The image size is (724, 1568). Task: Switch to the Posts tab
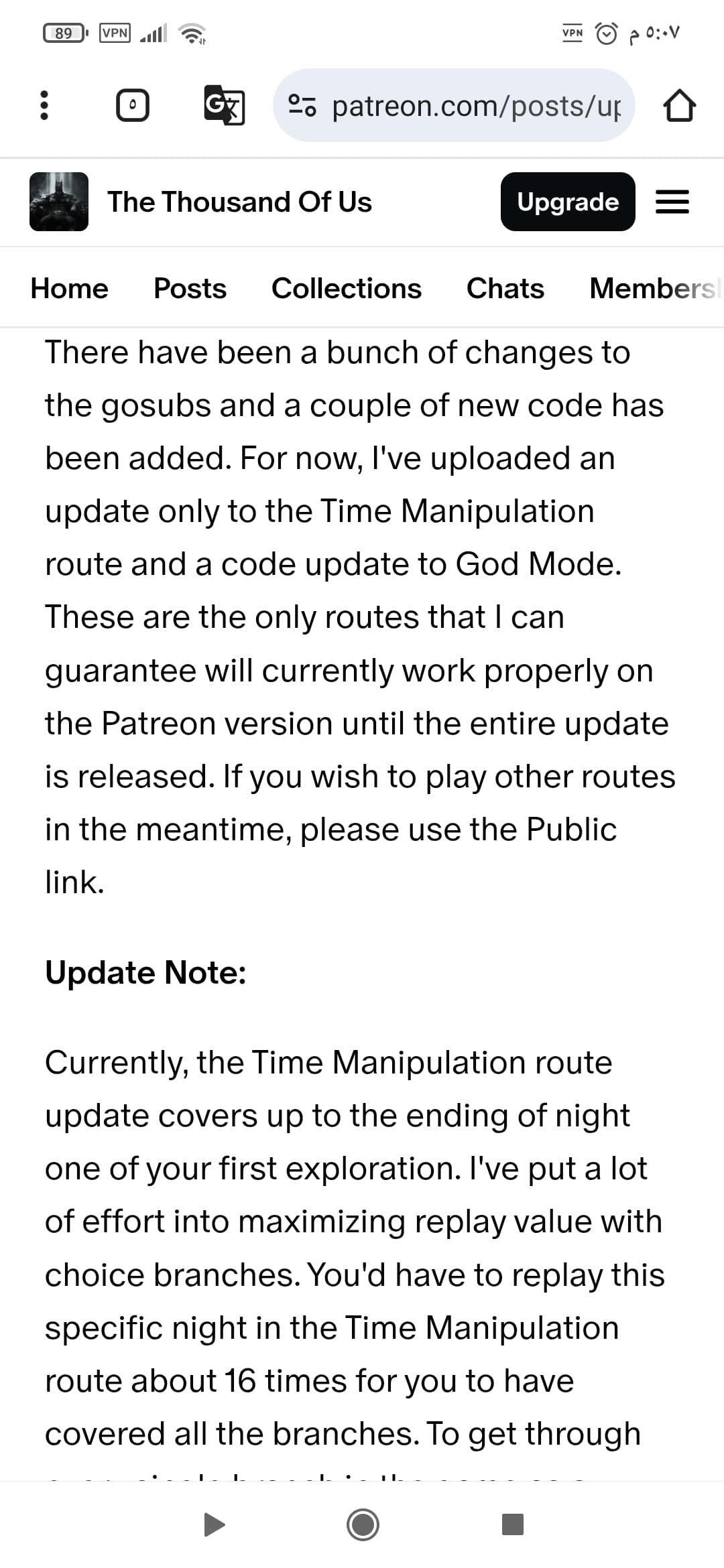coord(190,288)
